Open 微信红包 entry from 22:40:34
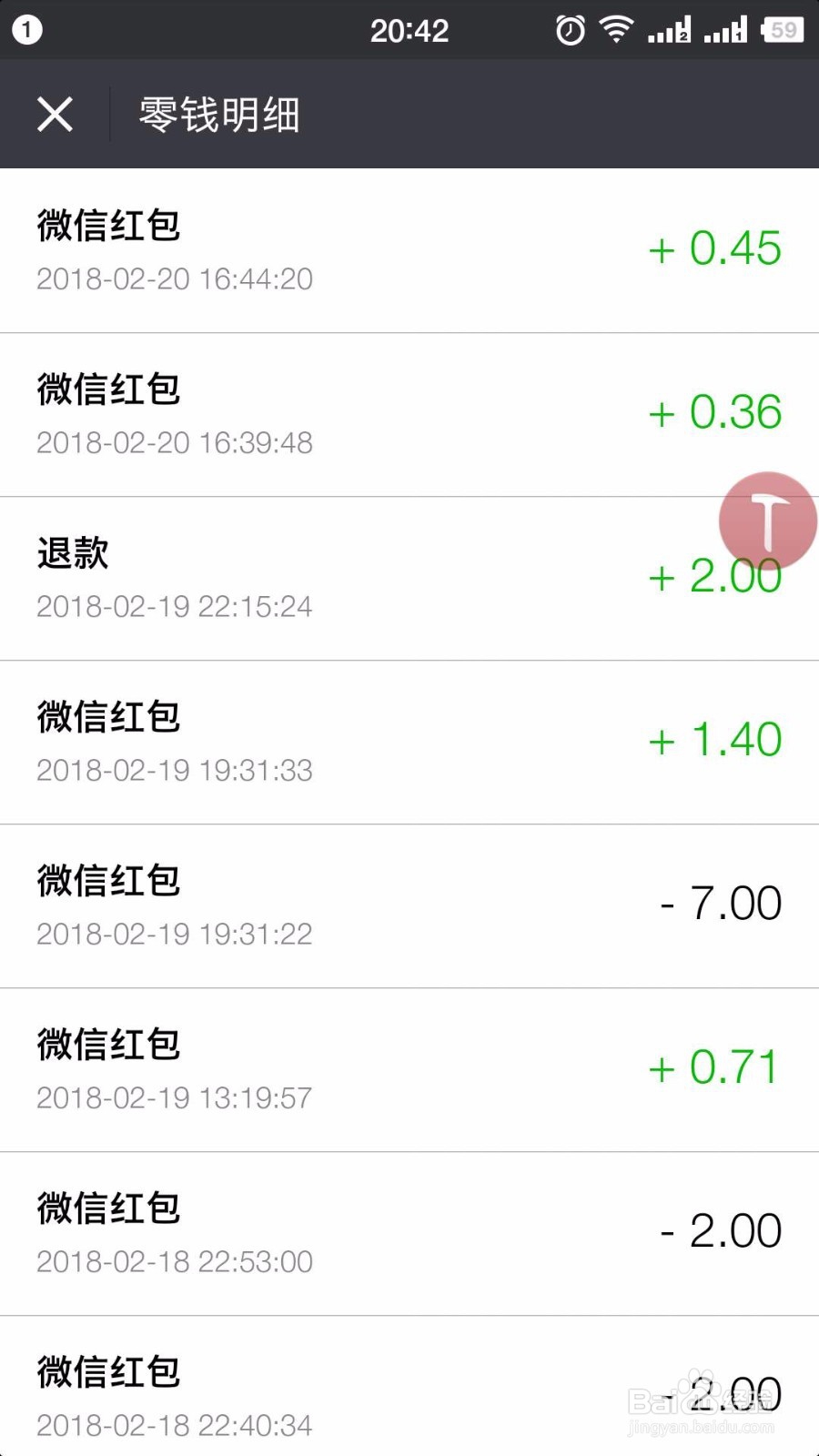 (409, 1387)
